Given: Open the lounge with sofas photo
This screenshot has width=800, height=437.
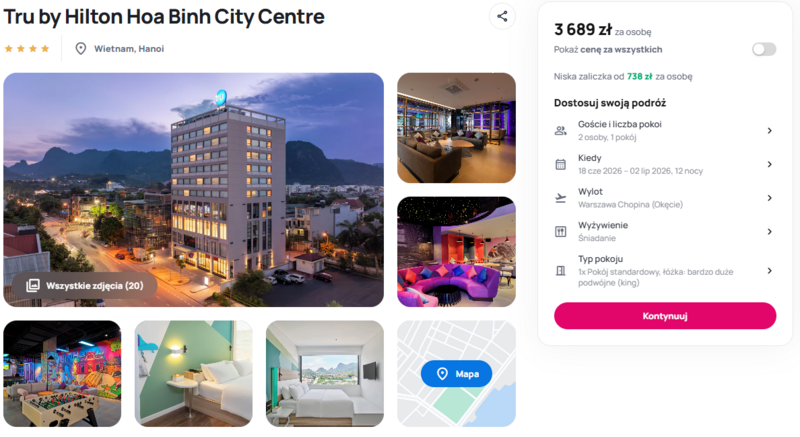Looking at the screenshot, I should click(456, 127).
